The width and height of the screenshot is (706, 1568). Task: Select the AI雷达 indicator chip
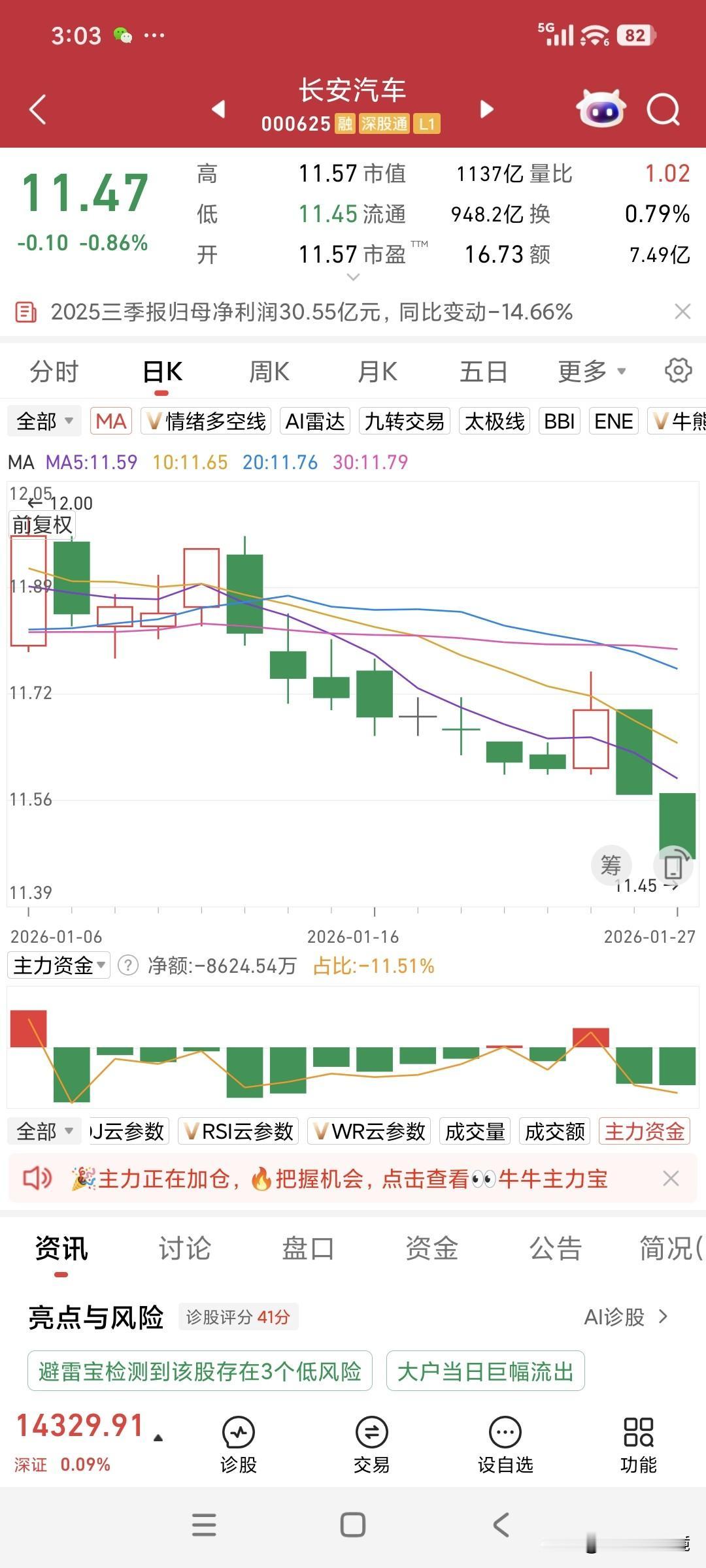point(315,421)
